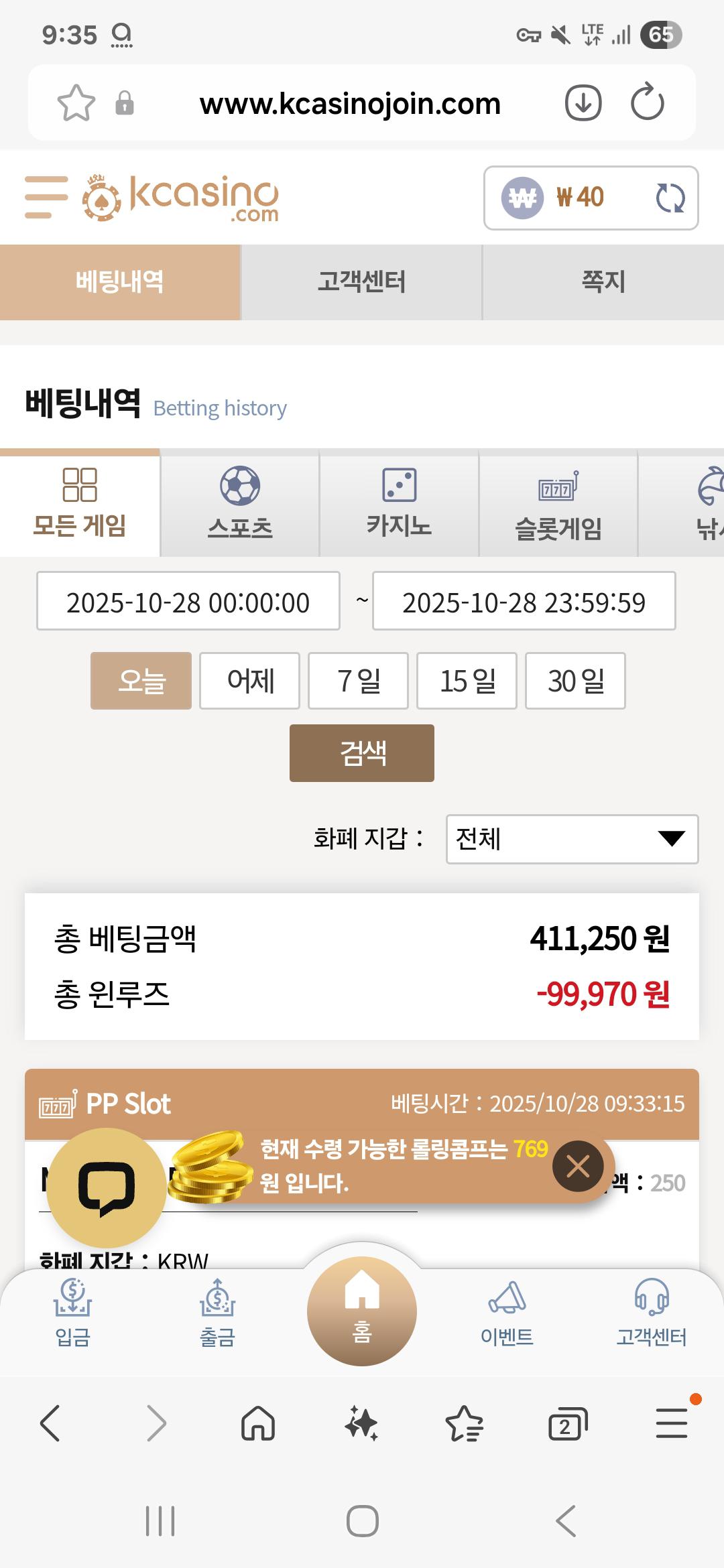The image size is (724, 1568).
Task: Choose the 어제 date range
Action: (x=249, y=681)
